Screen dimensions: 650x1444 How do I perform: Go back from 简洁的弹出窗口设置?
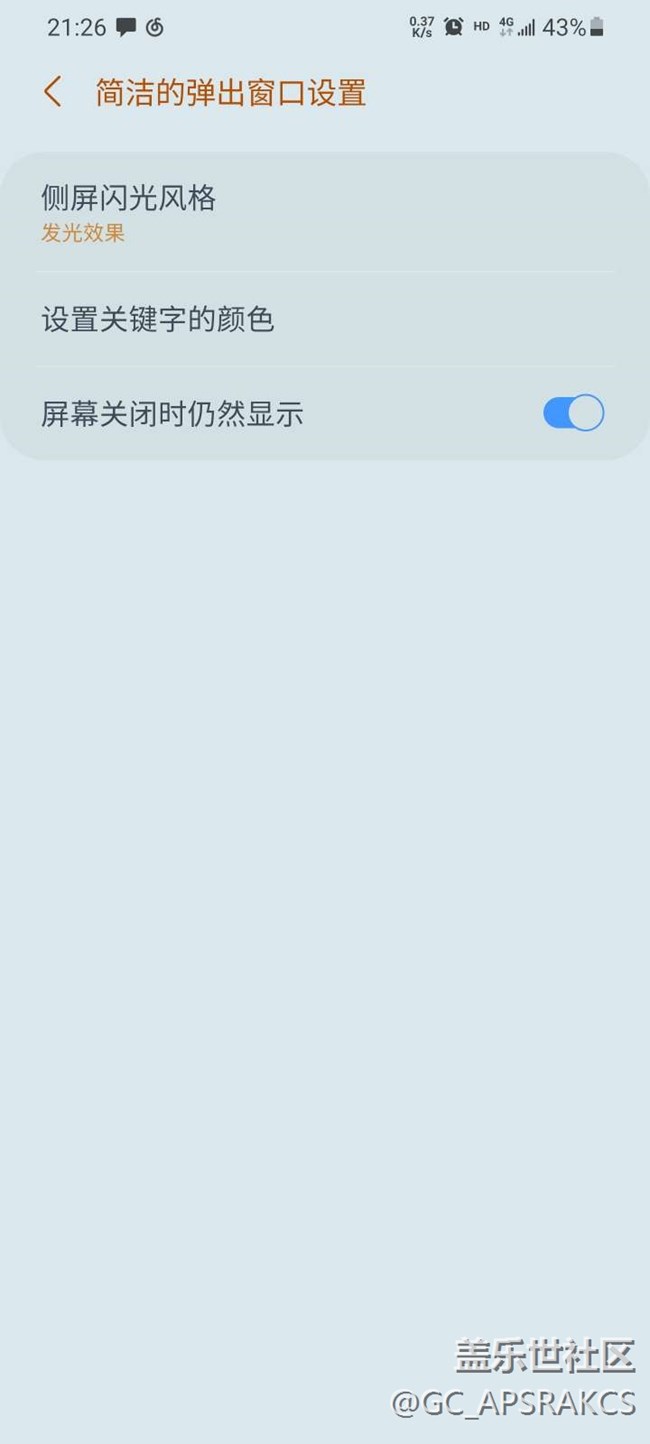coord(53,92)
